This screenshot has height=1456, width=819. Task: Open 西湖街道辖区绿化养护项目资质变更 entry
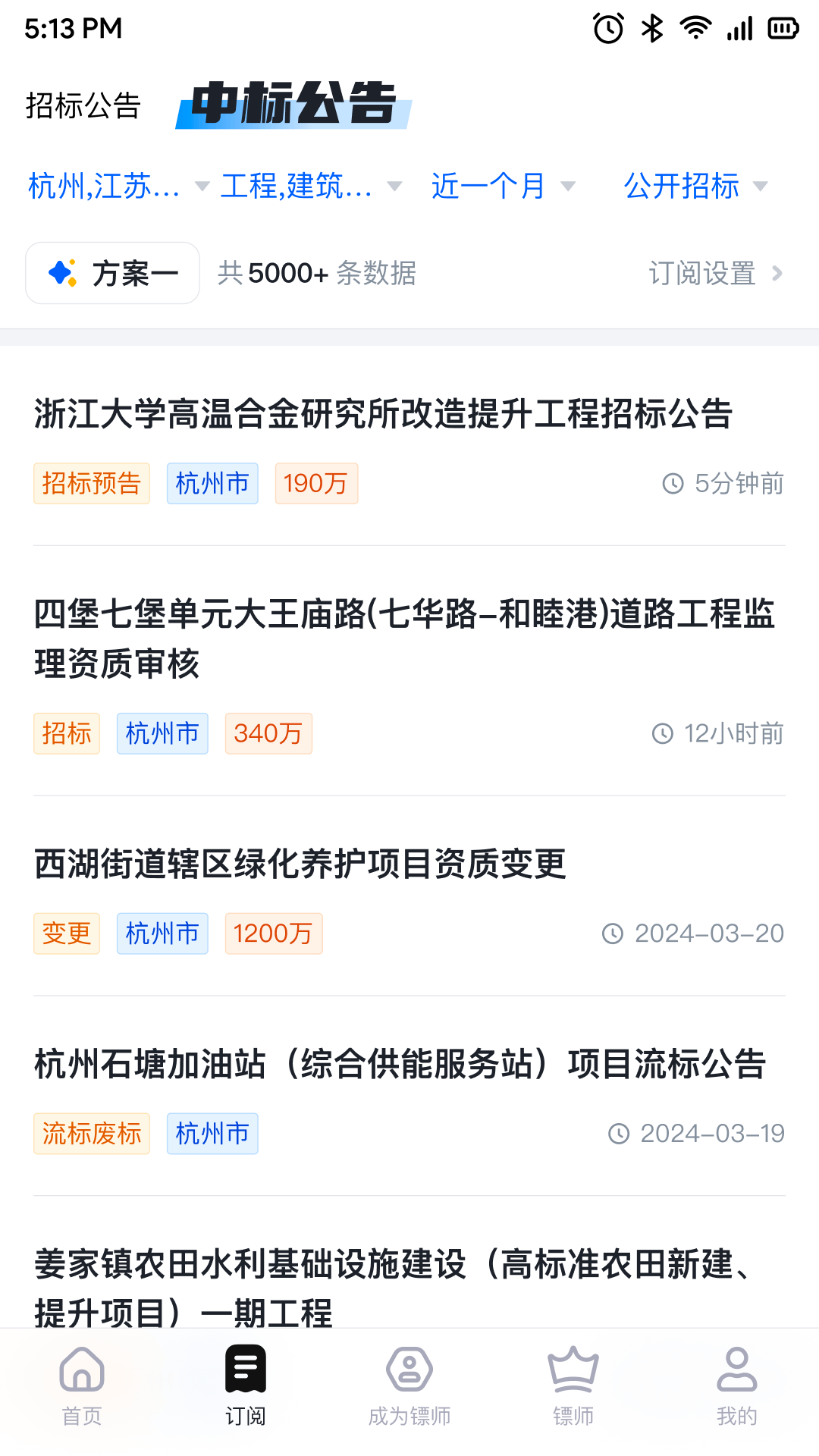tap(300, 864)
